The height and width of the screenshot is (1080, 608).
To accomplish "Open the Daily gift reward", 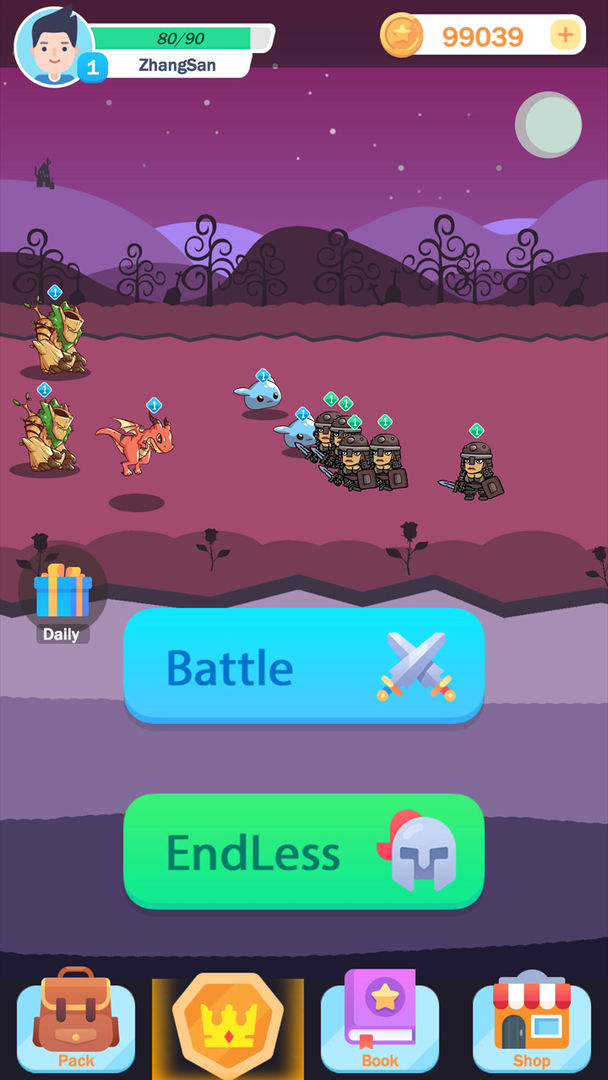I will pyautogui.click(x=62, y=596).
